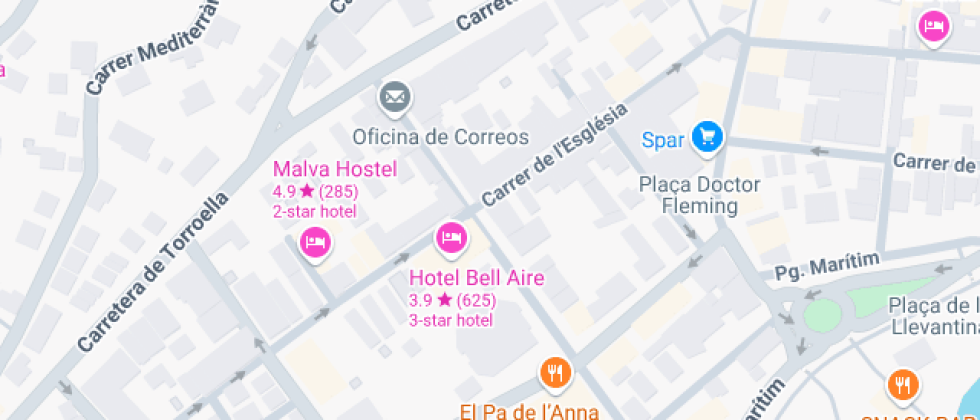Tap the Oficina de Correos mail pin
The height and width of the screenshot is (420, 980).
pos(395,98)
